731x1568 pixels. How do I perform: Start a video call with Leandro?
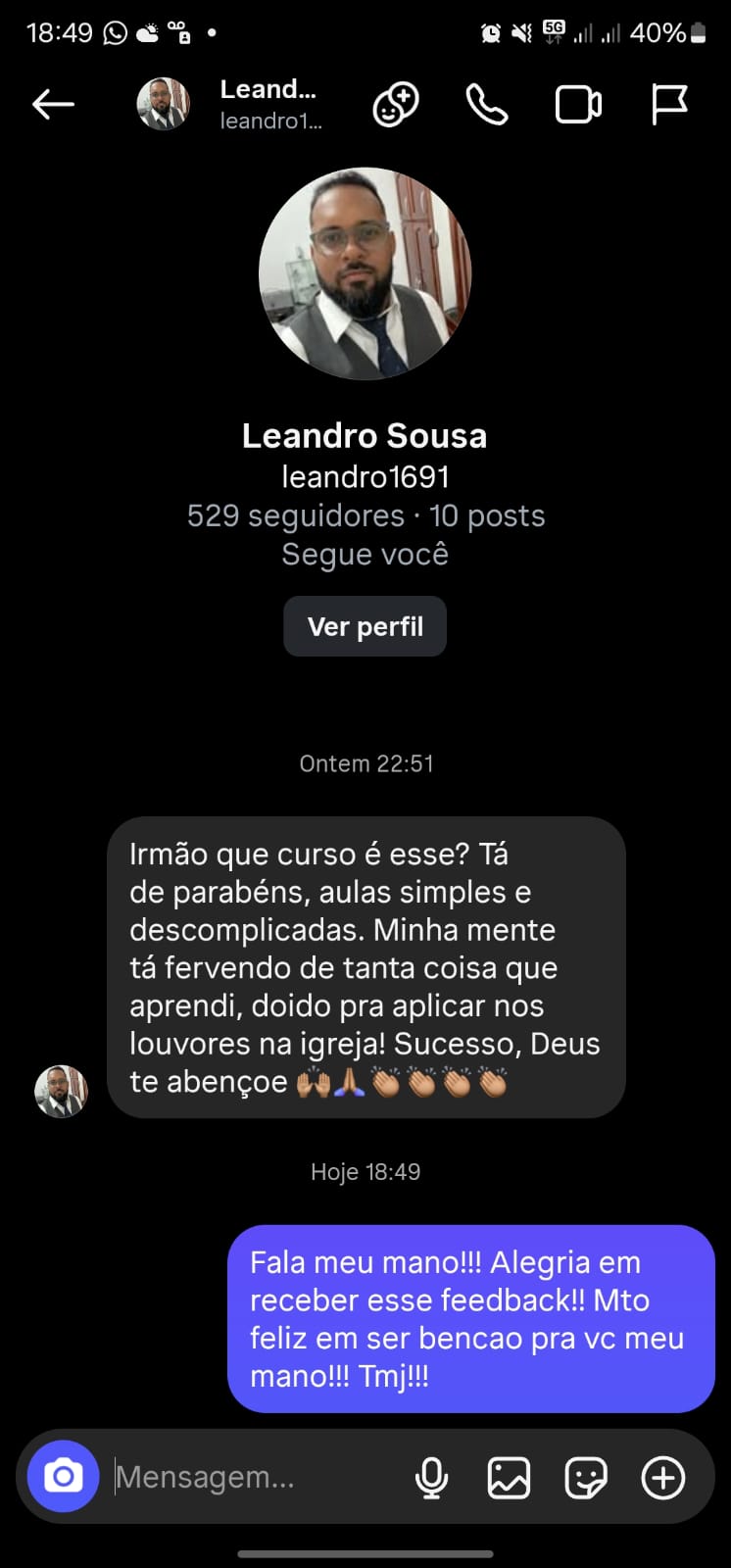pos(578,105)
